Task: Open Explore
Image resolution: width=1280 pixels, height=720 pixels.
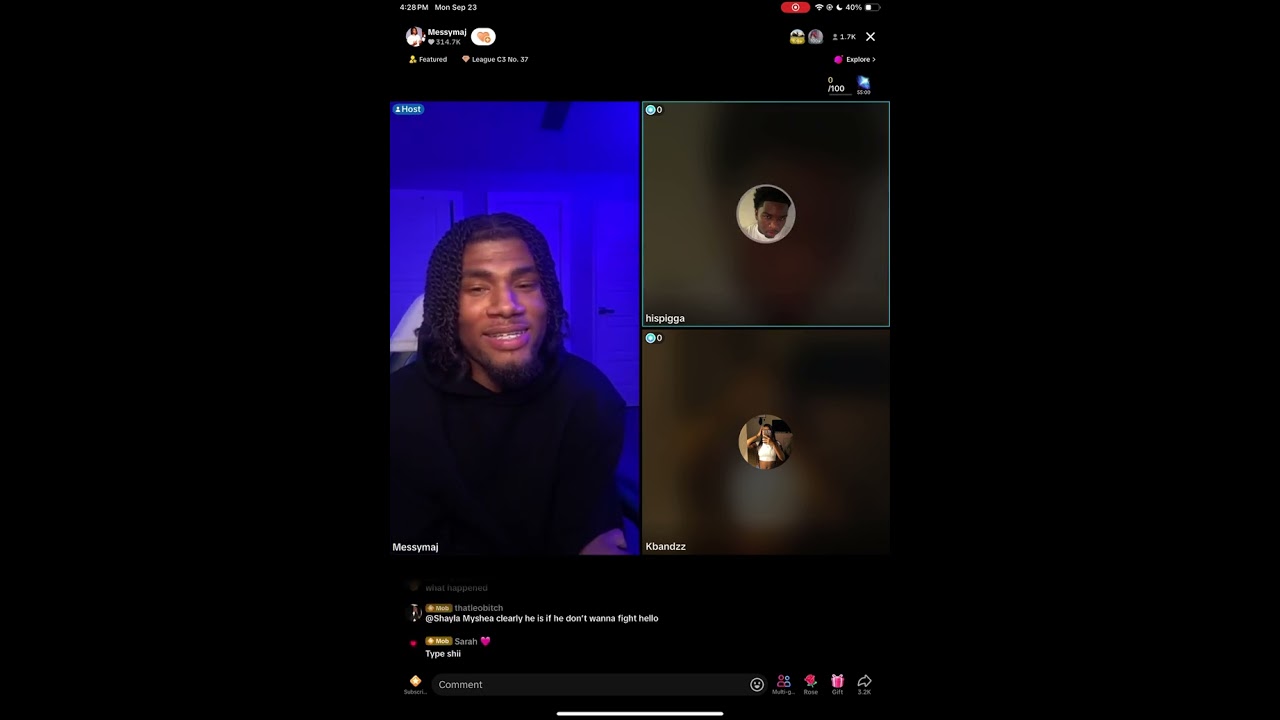Action: 855,59
